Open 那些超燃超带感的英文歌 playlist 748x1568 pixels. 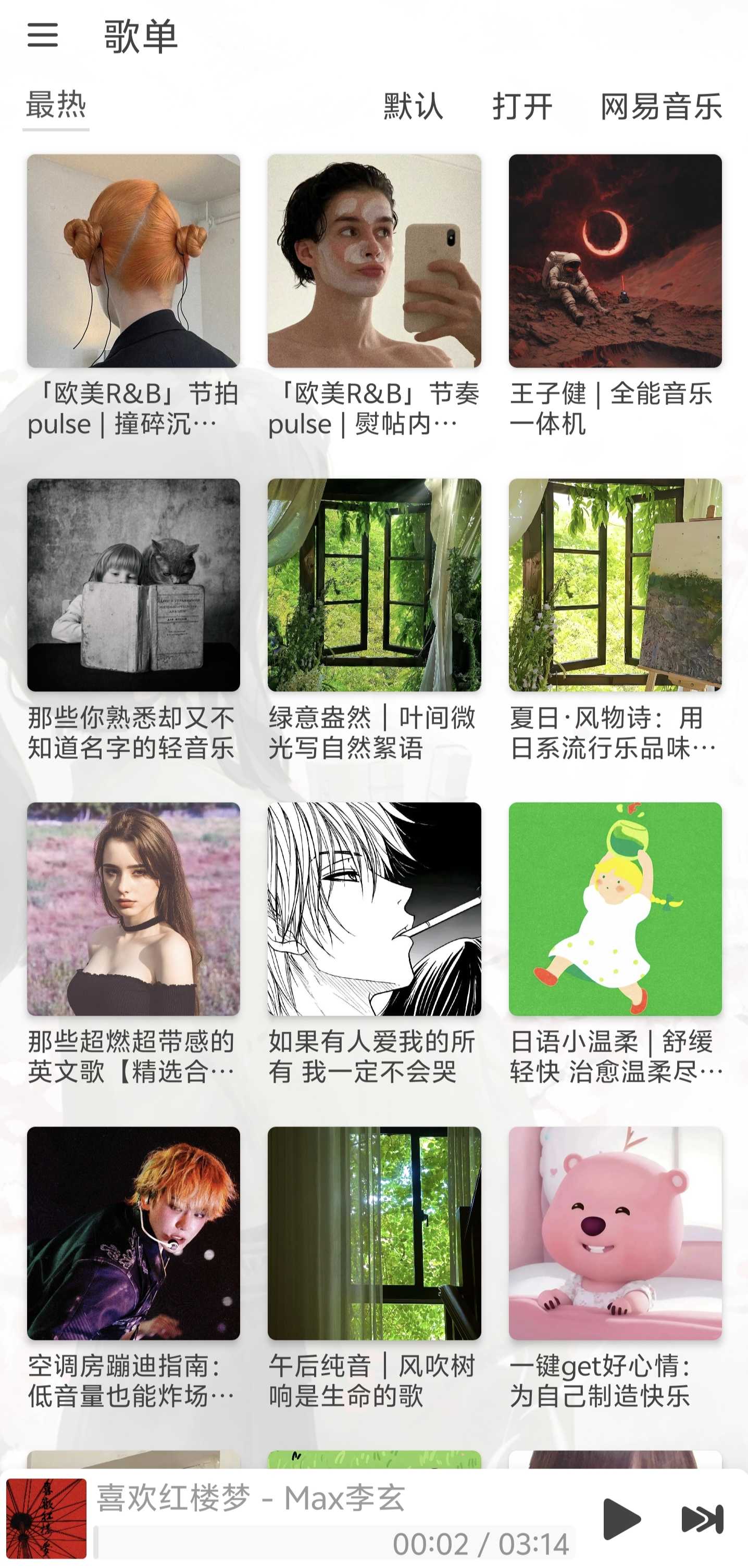click(x=133, y=909)
